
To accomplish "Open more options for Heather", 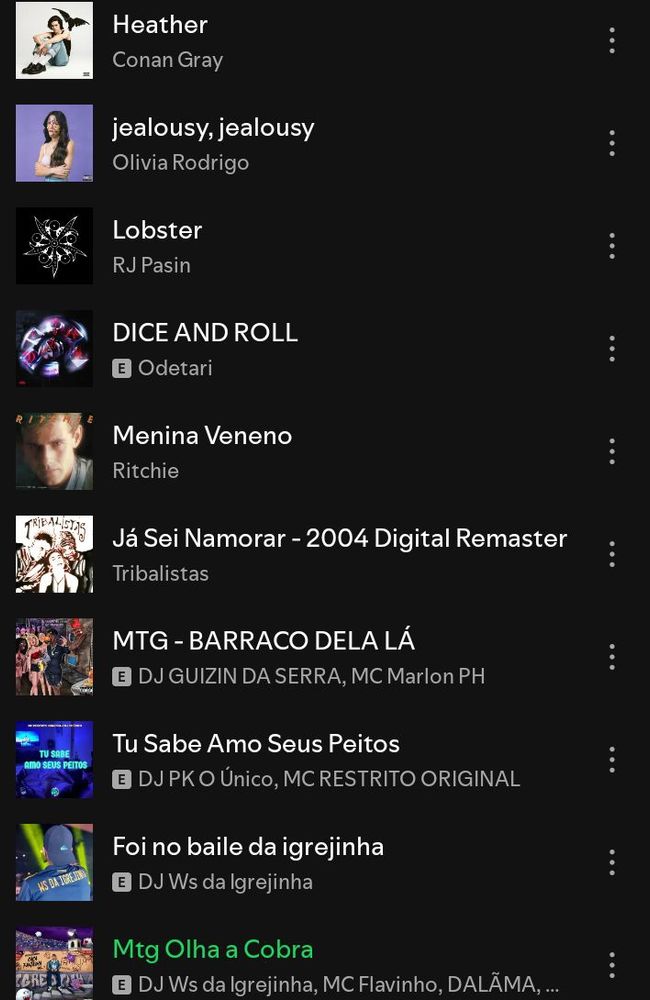I will pyautogui.click(x=612, y=41).
